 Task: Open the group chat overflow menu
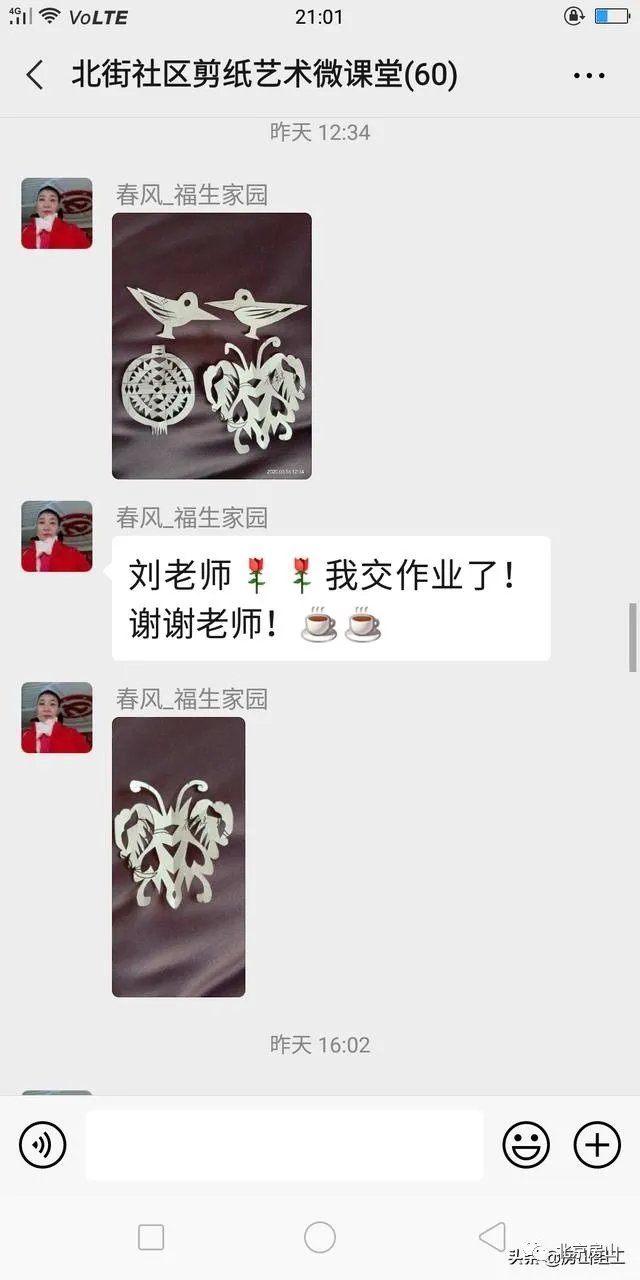pyautogui.click(x=589, y=75)
